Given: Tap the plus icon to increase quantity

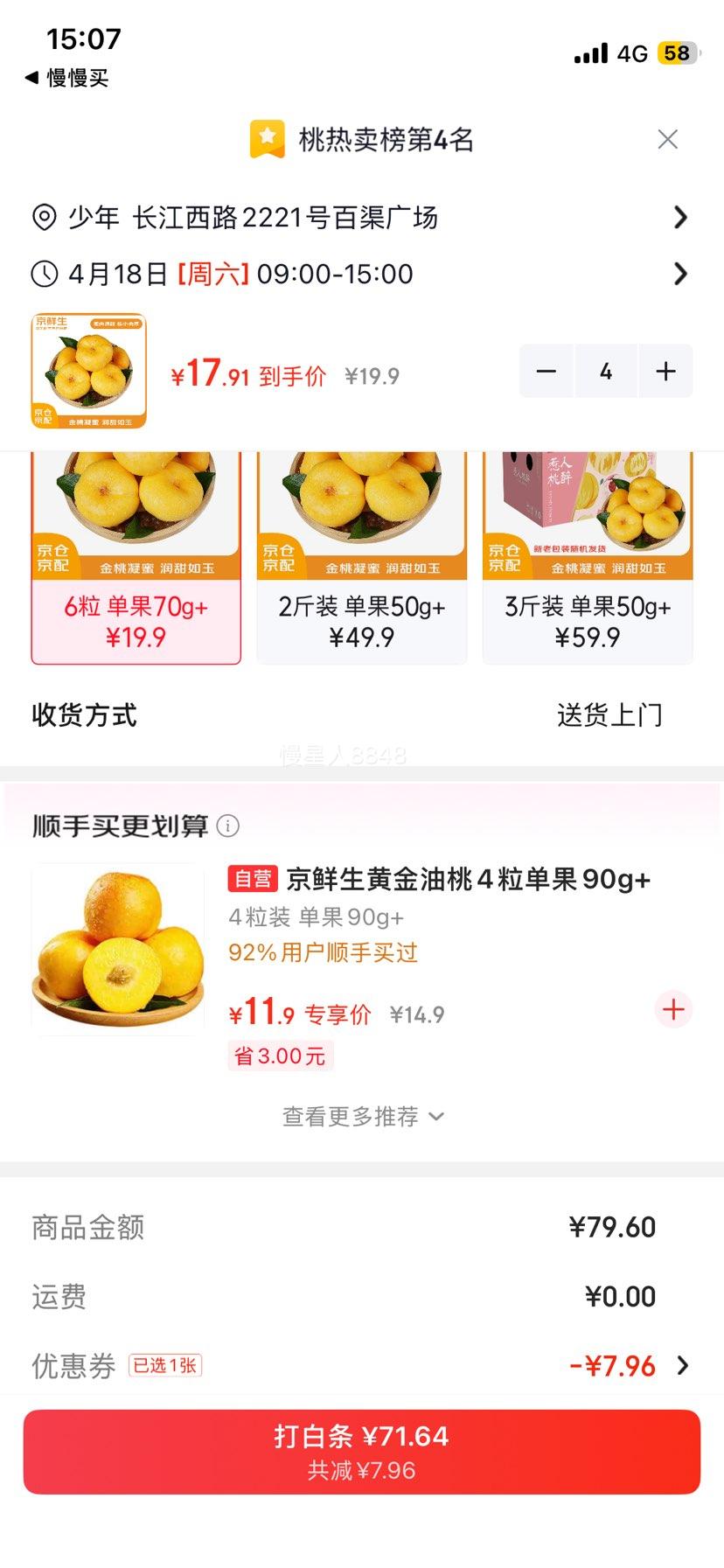Looking at the screenshot, I should coord(665,371).
